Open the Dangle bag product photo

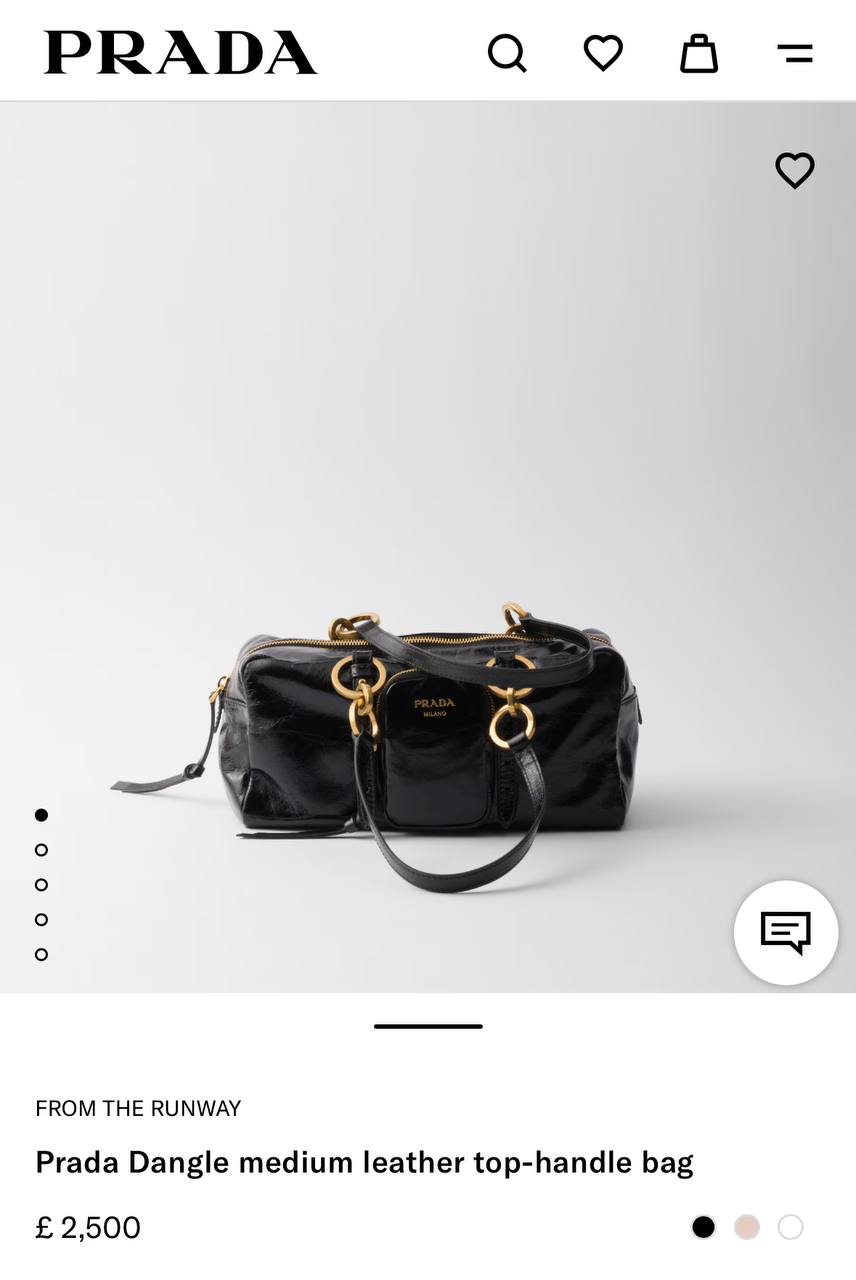pyautogui.click(x=428, y=740)
